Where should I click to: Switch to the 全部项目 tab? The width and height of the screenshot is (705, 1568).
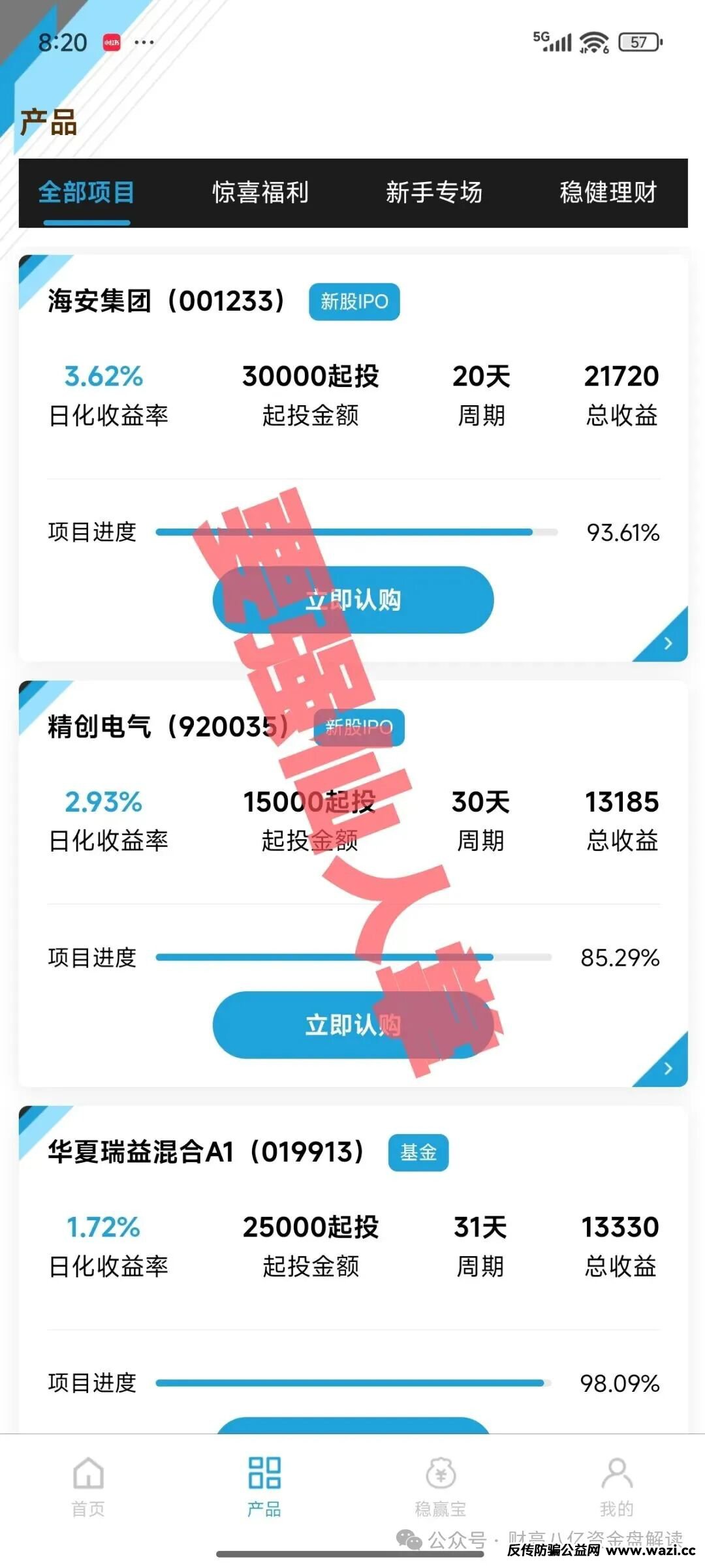pos(87,192)
